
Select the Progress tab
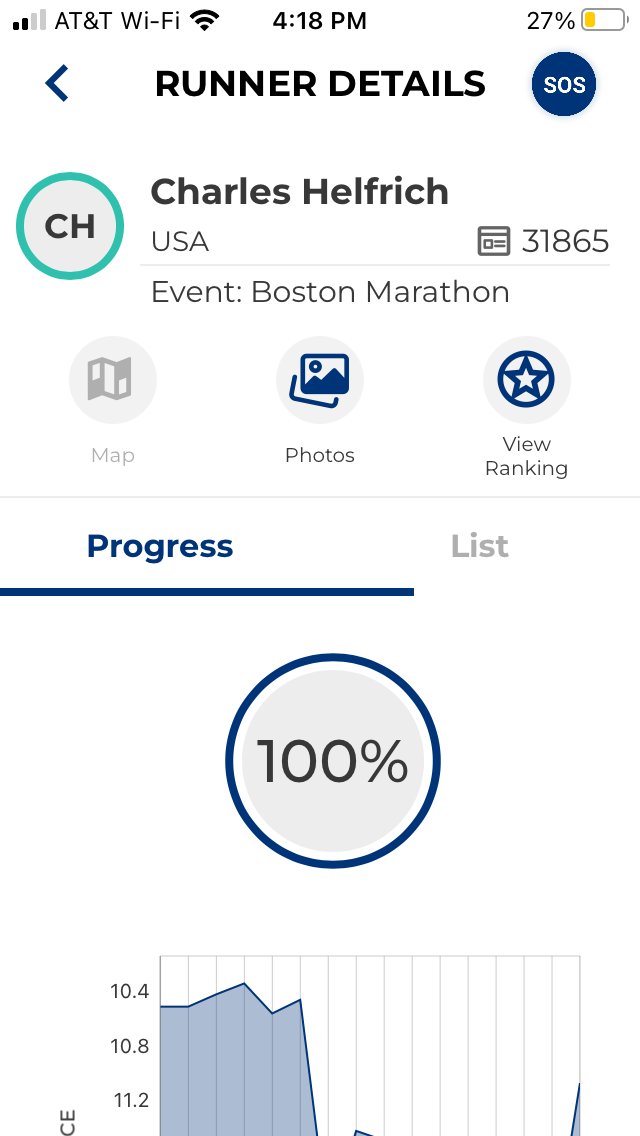point(160,546)
